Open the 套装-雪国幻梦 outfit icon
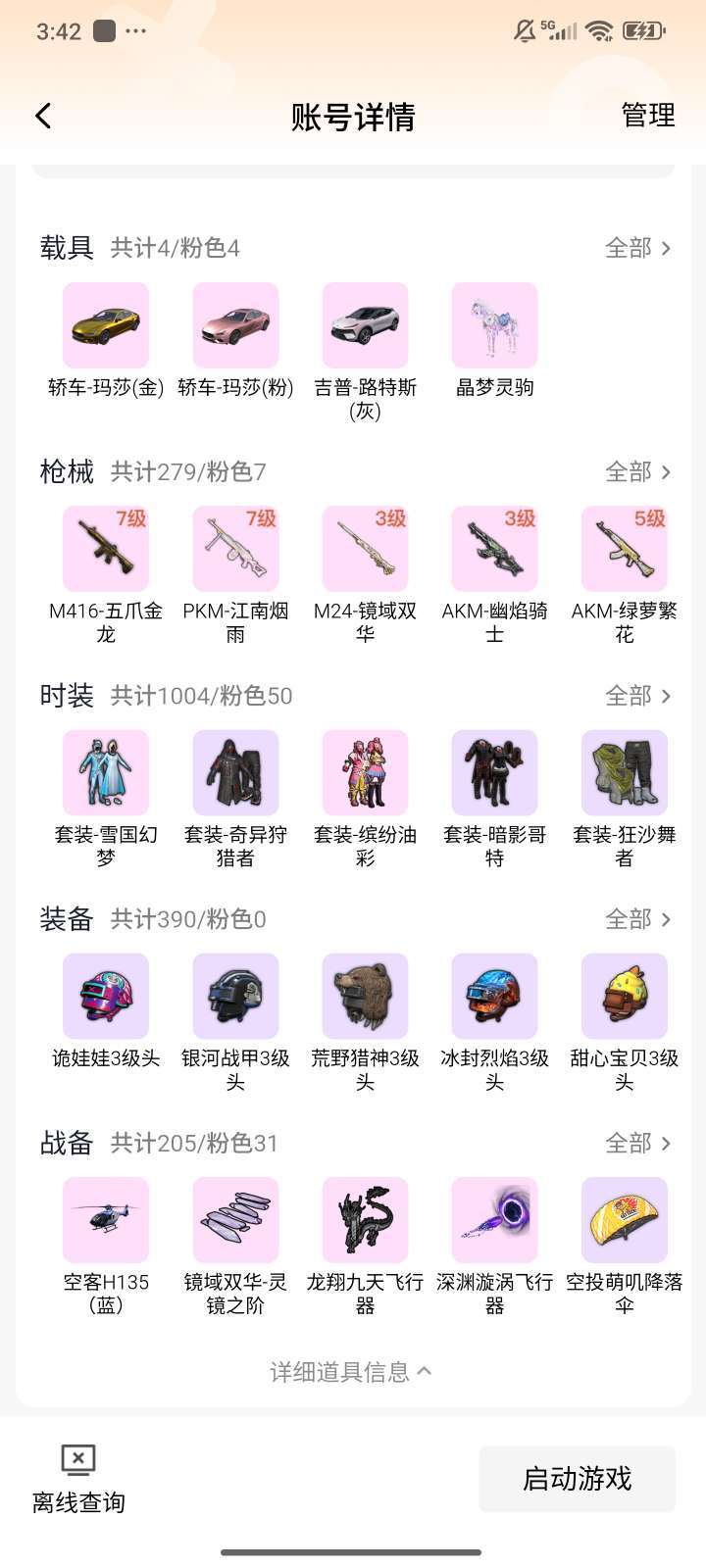The image size is (706, 1568). (x=105, y=772)
